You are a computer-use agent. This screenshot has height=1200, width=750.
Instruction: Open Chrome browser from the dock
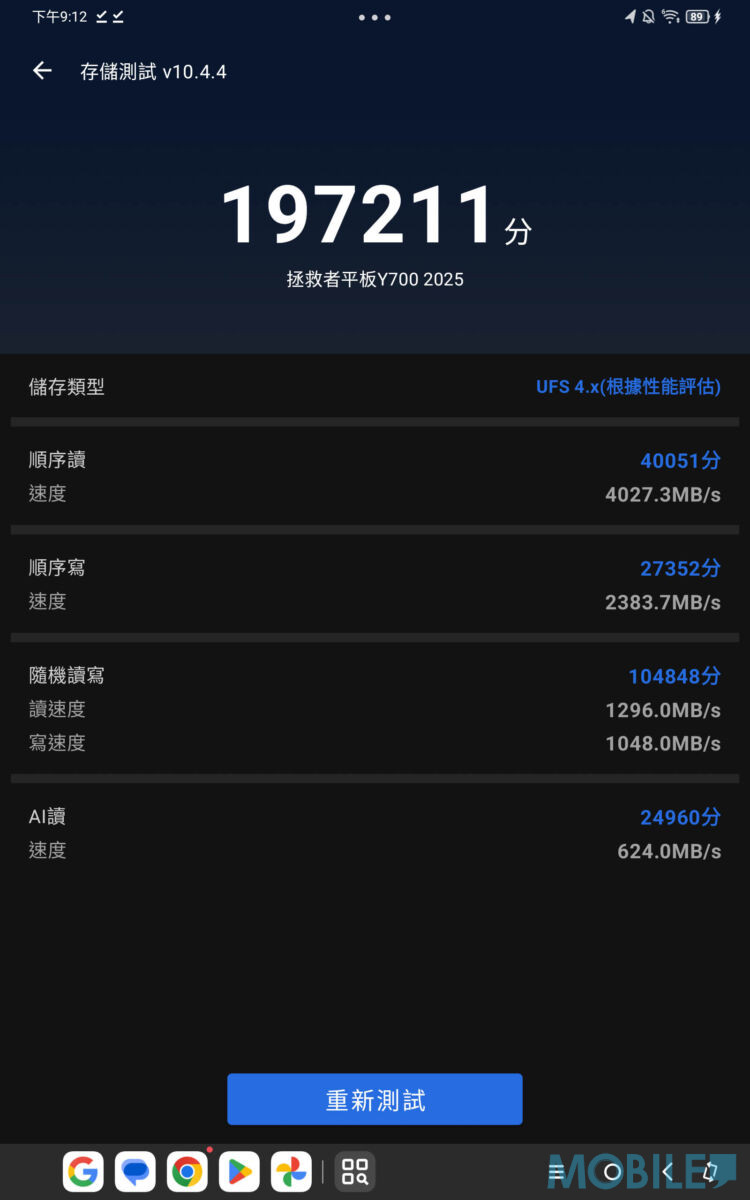[x=187, y=1170]
